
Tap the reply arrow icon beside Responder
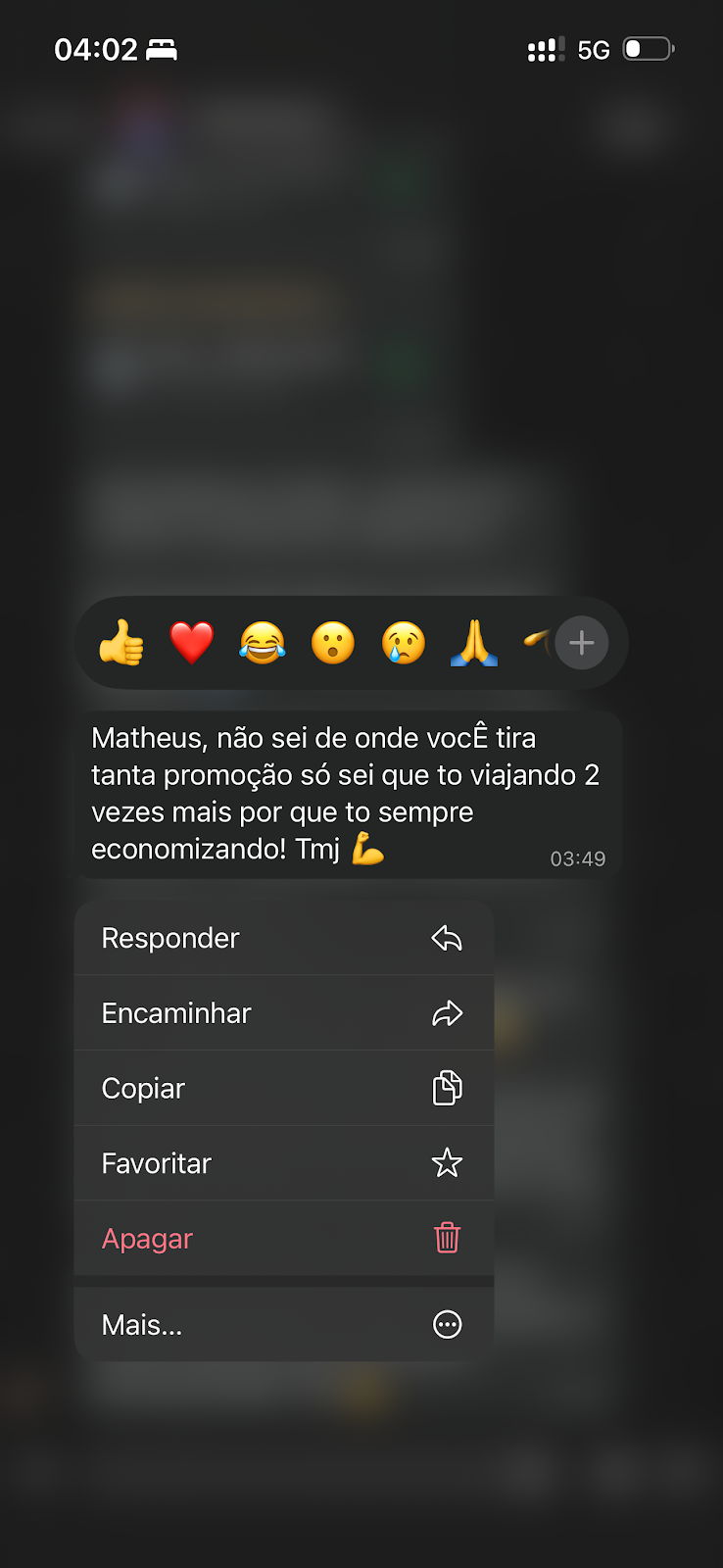click(x=447, y=937)
